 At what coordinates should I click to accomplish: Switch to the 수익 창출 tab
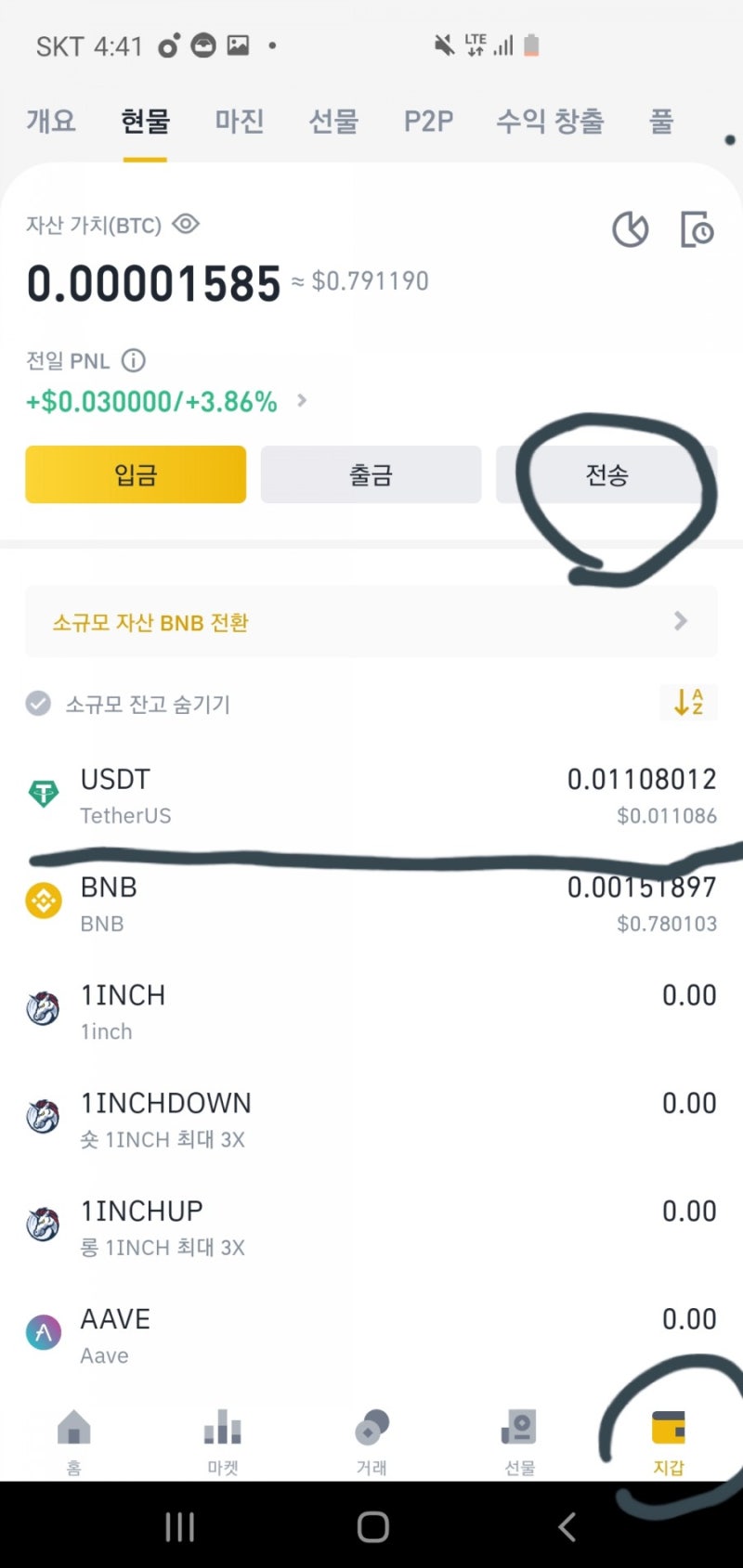(x=550, y=121)
